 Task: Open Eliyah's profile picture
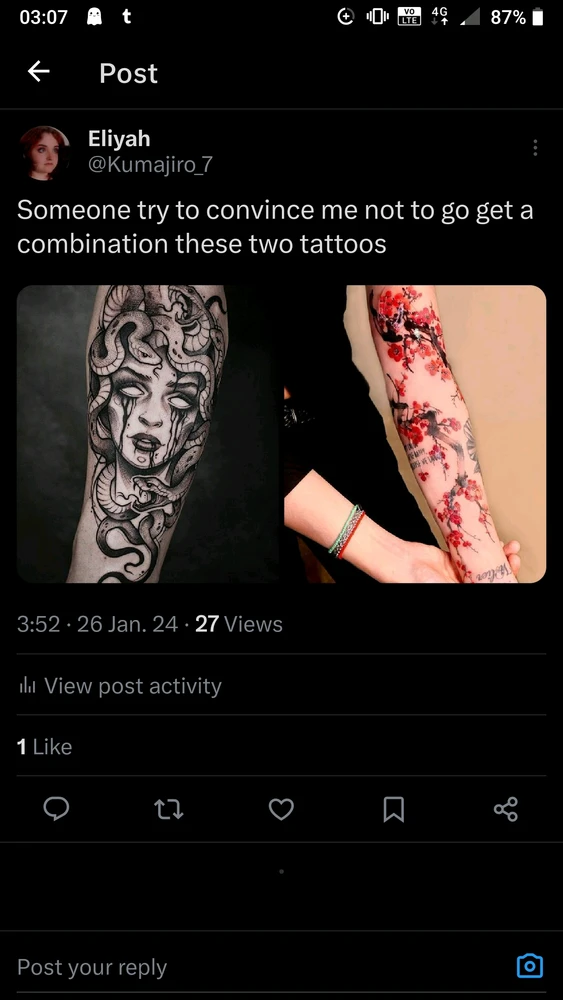(45, 152)
